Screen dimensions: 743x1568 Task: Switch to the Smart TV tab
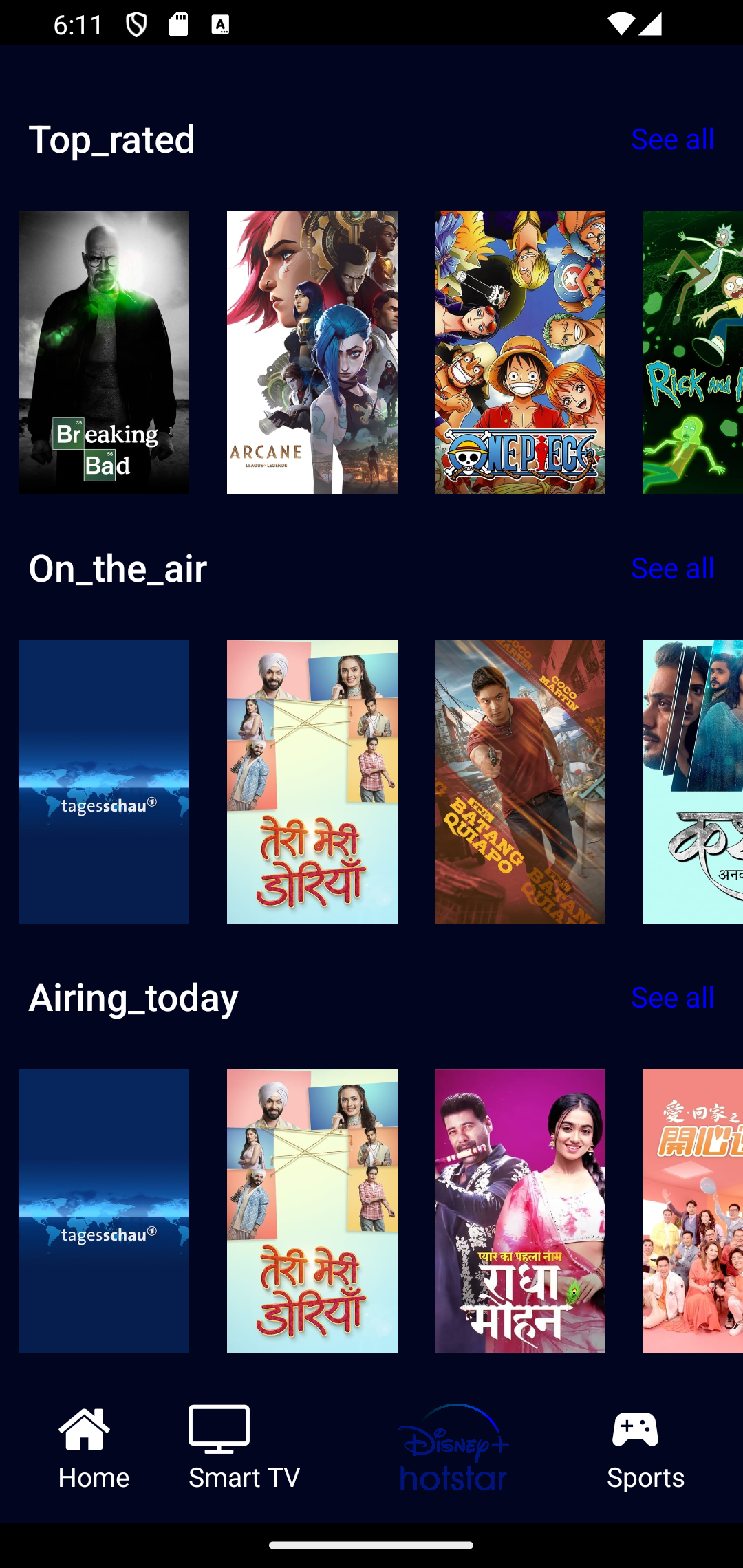coord(244,1447)
